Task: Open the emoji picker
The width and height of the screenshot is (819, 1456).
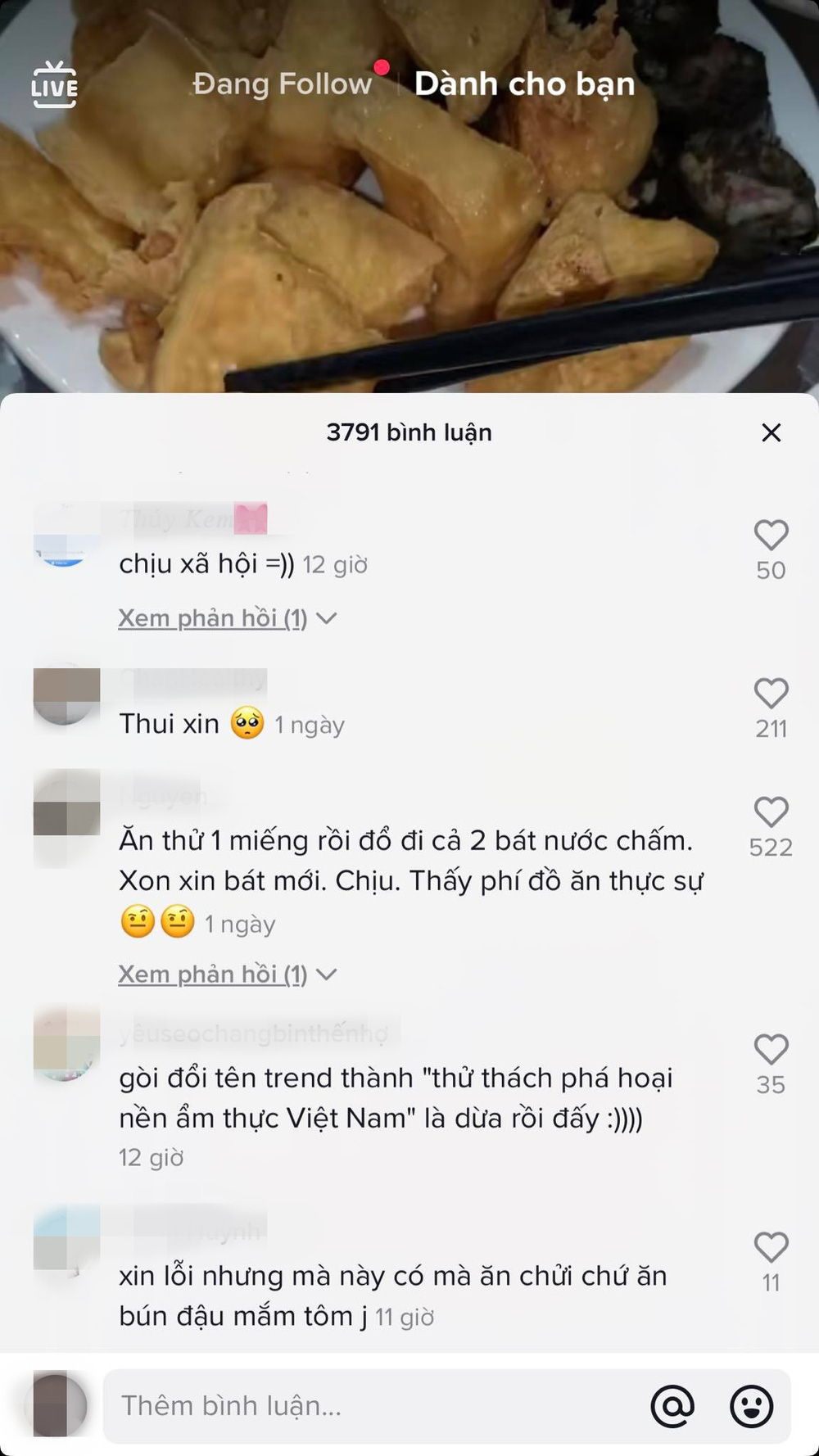Action: click(751, 1406)
